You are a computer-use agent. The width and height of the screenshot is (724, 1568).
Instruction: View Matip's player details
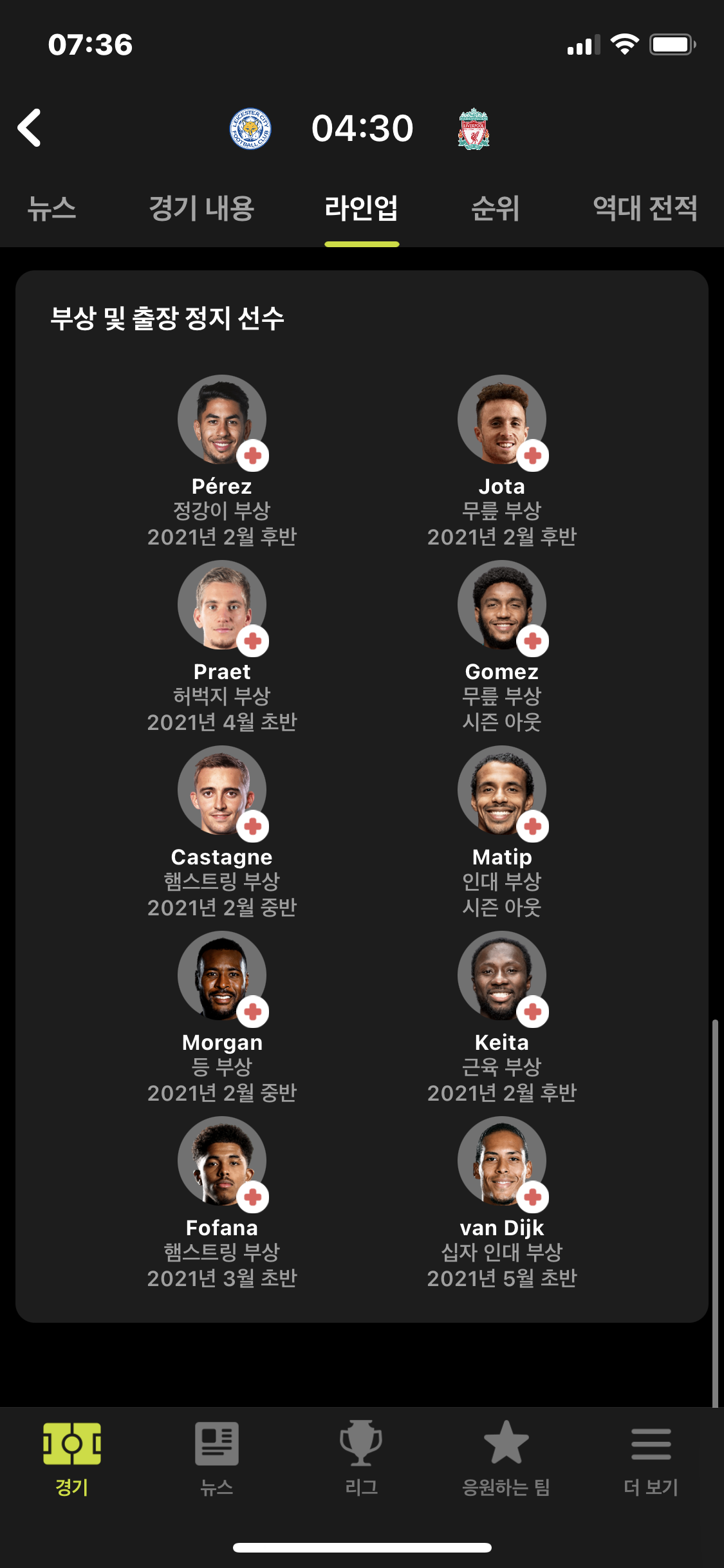pyautogui.click(x=502, y=832)
